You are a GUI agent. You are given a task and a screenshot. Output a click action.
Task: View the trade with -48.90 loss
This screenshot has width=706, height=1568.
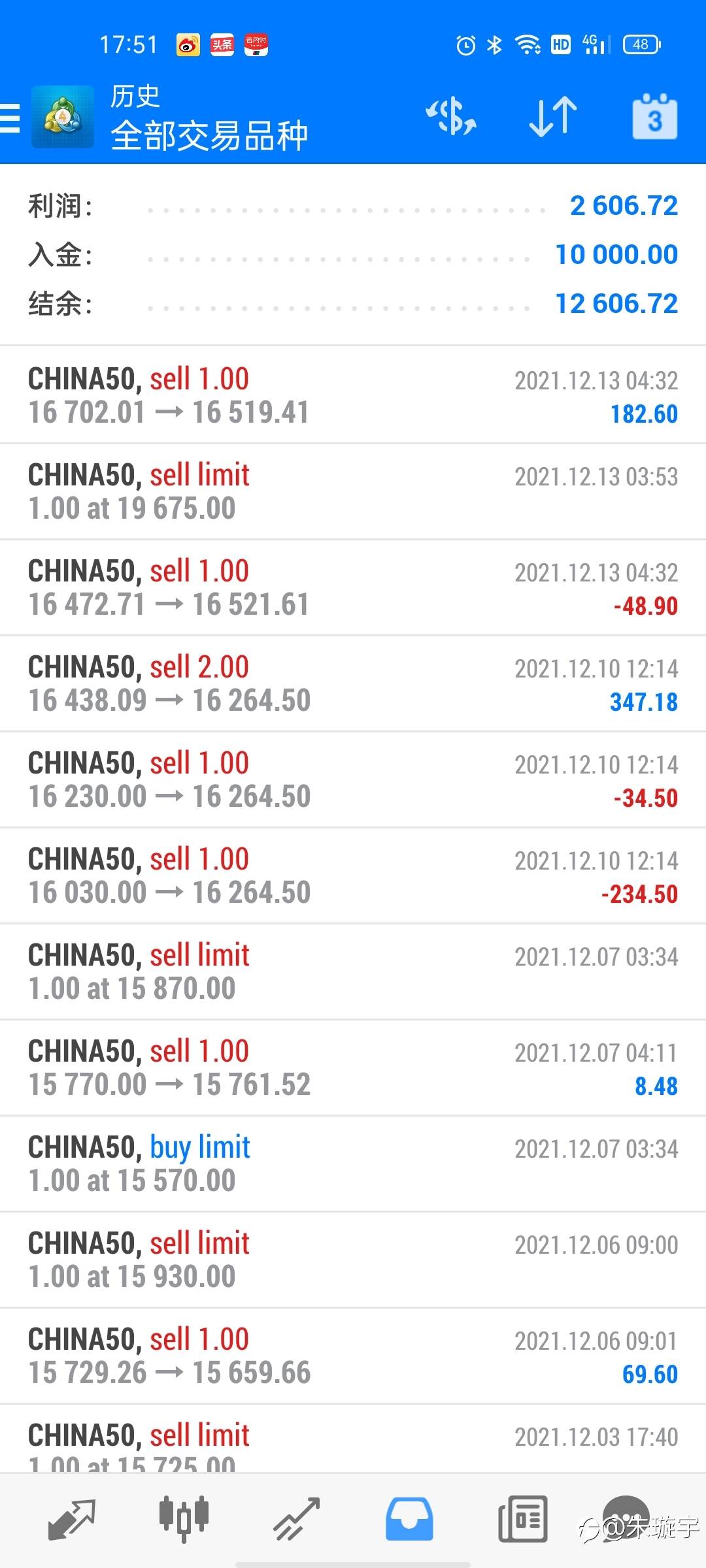tap(353, 587)
